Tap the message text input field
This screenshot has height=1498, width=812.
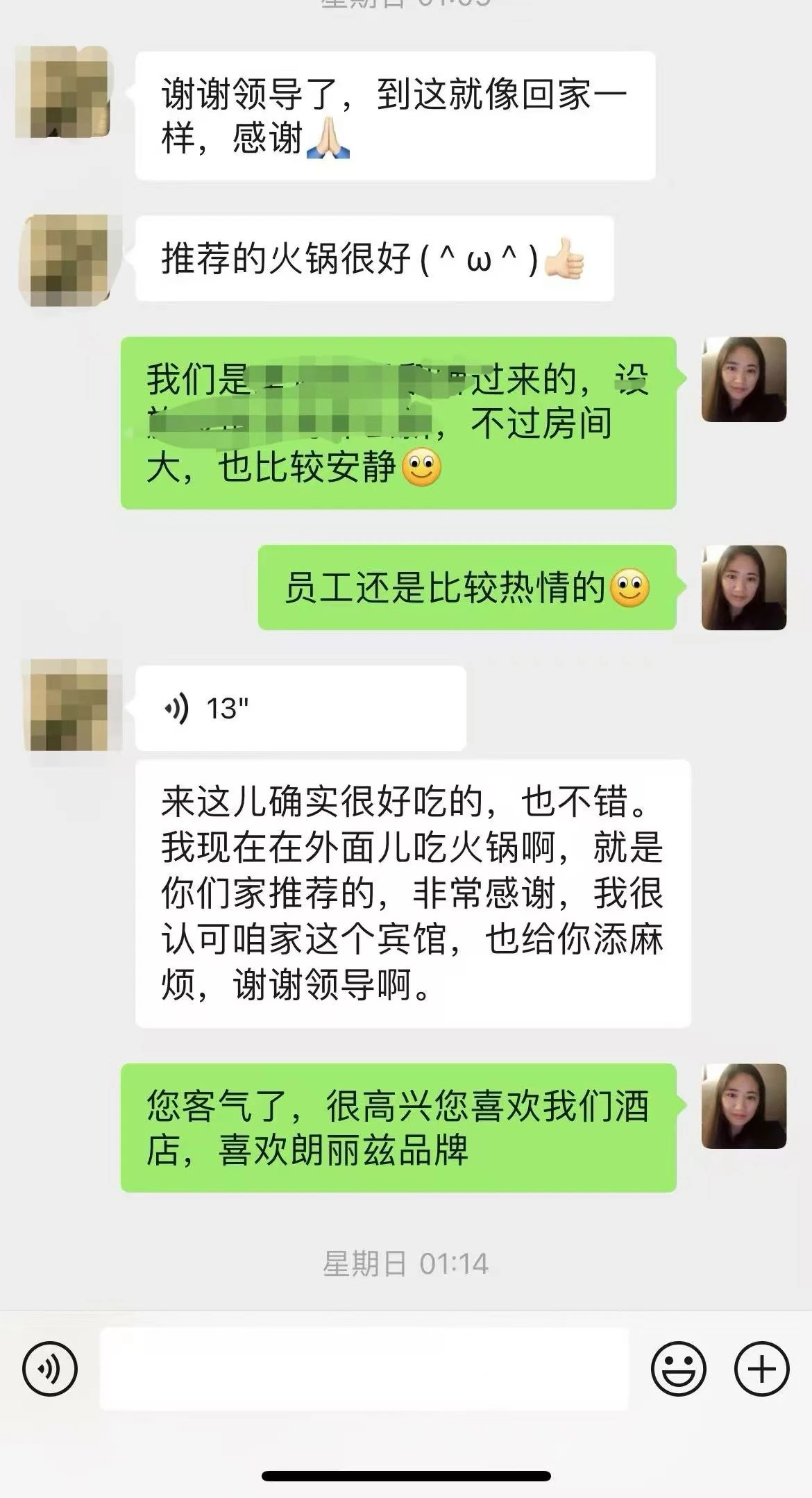364,1369
